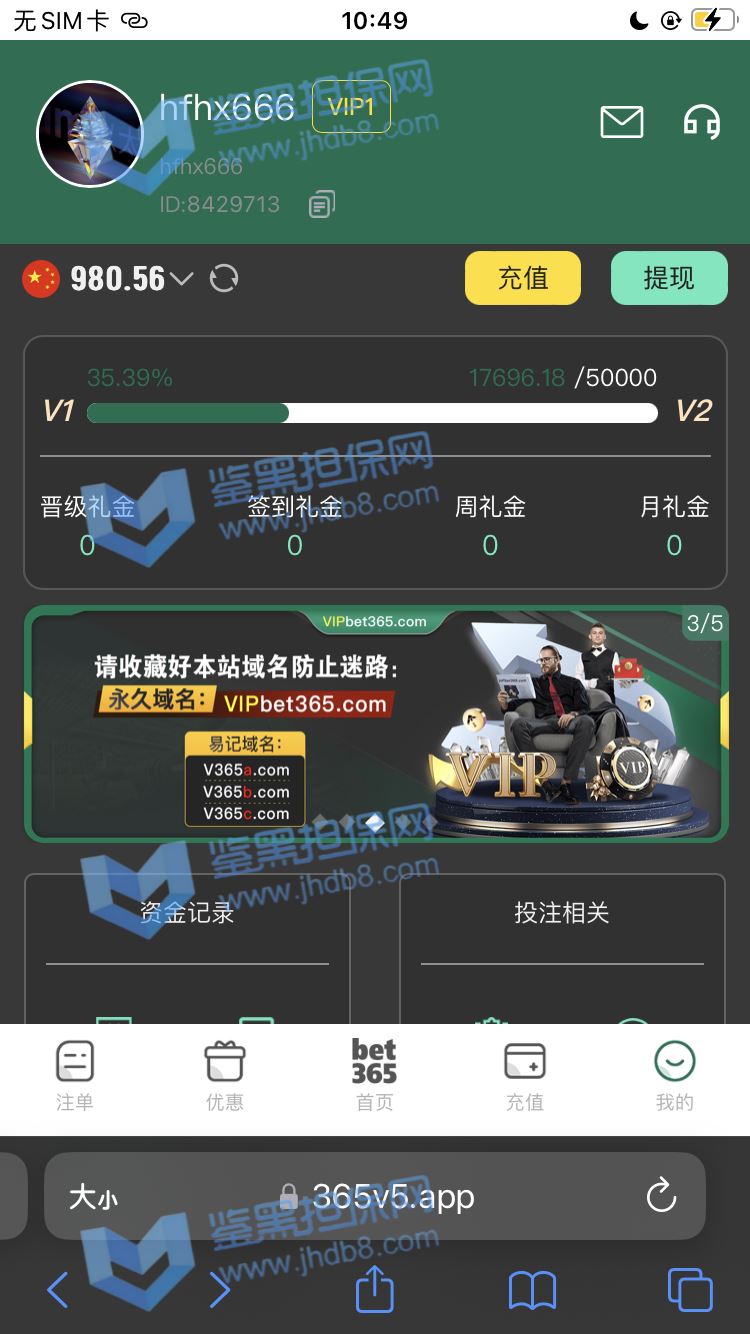This screenshot has width=750, height=1334.
Task: Expand the 980.56 balance dropdown
Action: 181,279
